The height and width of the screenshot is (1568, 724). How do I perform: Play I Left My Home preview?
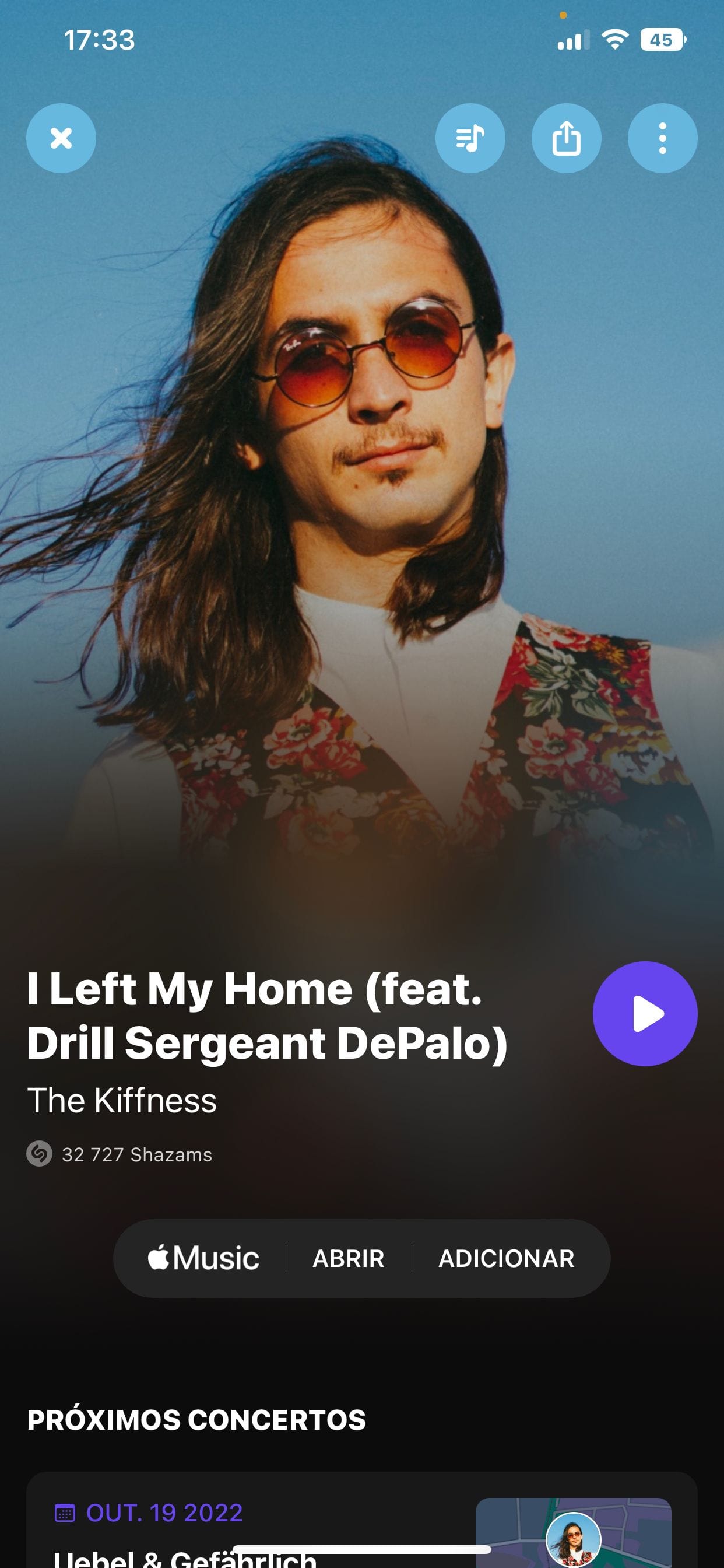click(644, 1013)
